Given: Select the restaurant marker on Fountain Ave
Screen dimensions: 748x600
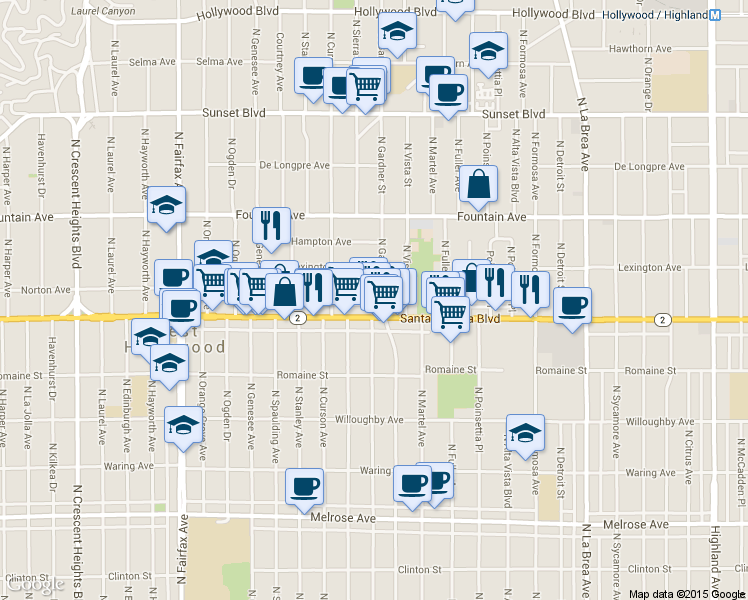Looking at the screenshot, I should [271, 225].
